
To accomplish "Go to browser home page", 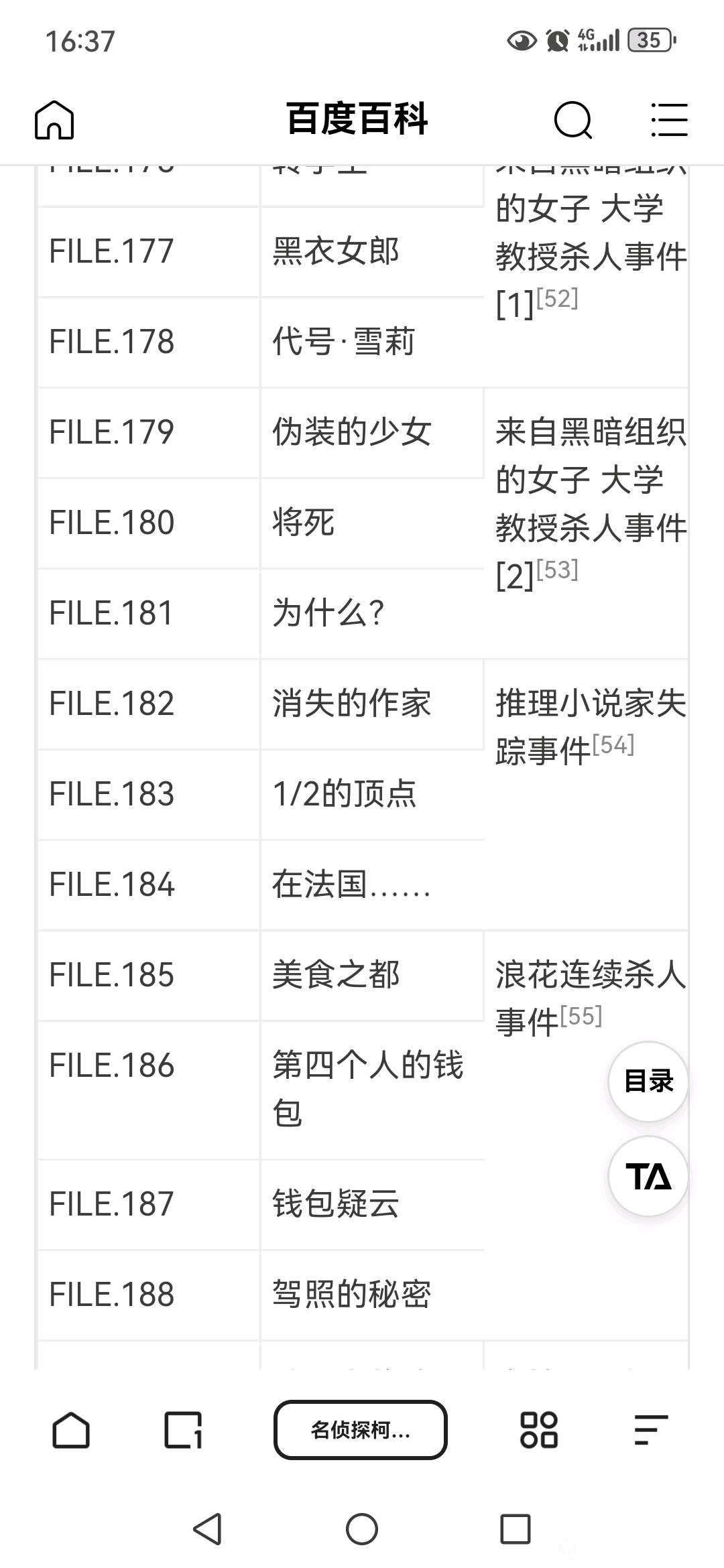I will (x=70, y=1429).
